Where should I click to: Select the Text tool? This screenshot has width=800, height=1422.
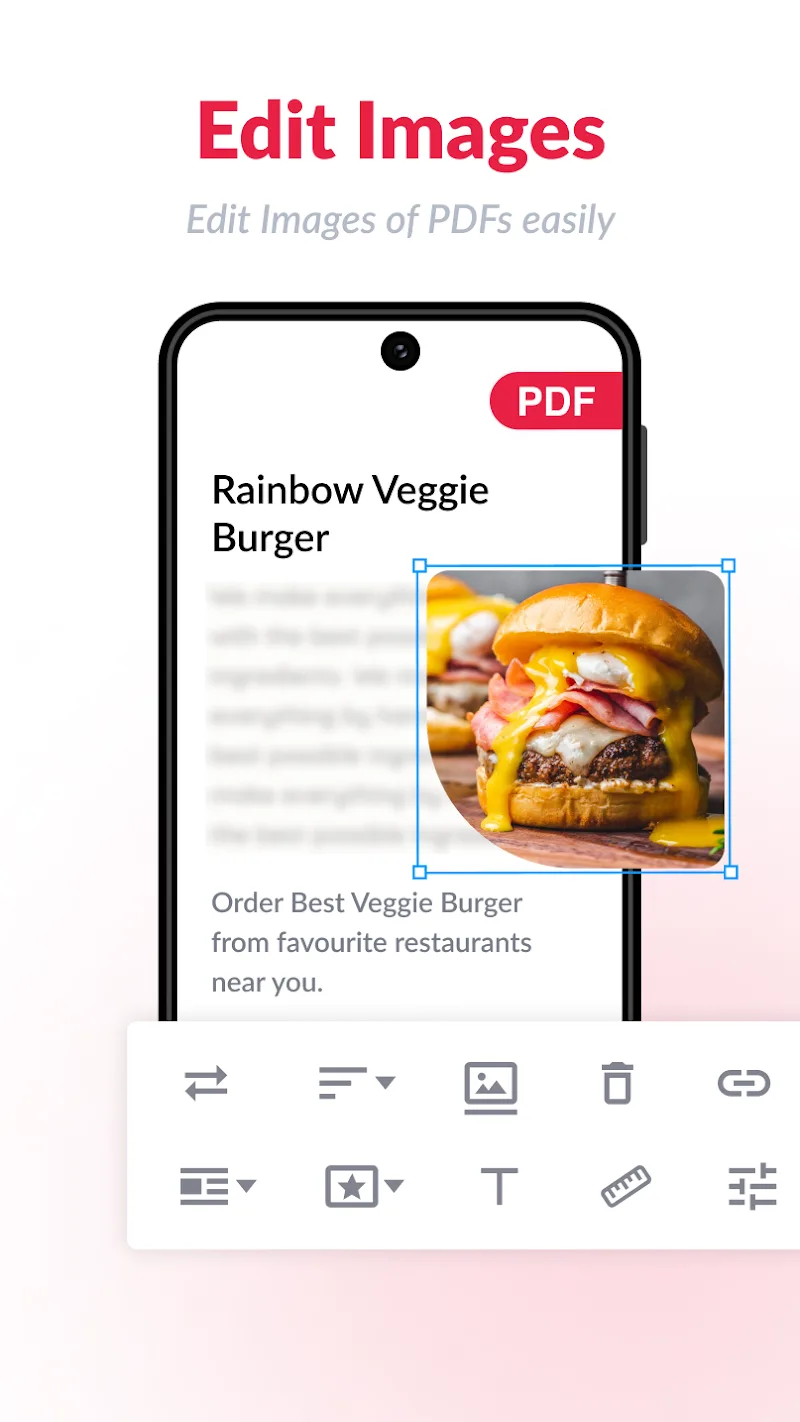499,1186
